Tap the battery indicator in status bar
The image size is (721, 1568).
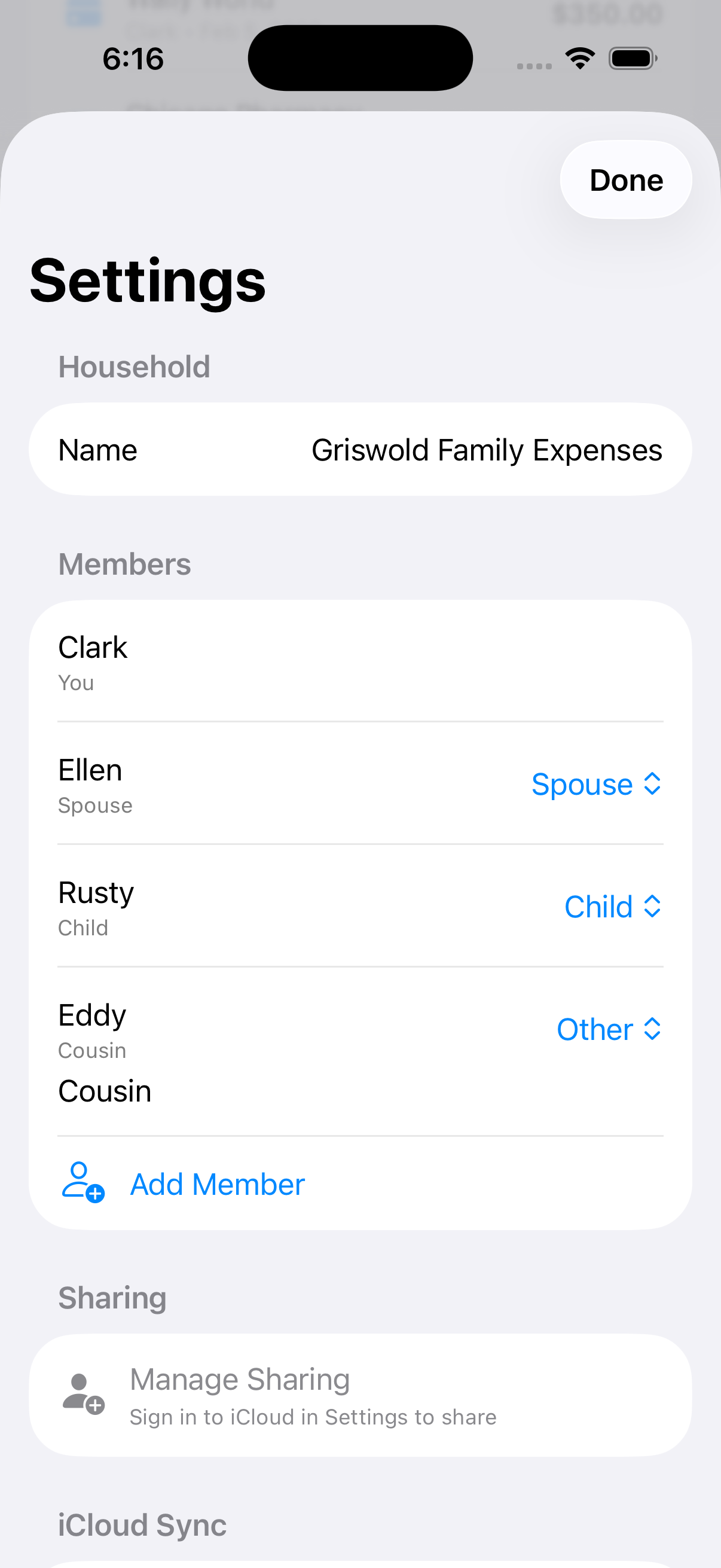[631, 58]
